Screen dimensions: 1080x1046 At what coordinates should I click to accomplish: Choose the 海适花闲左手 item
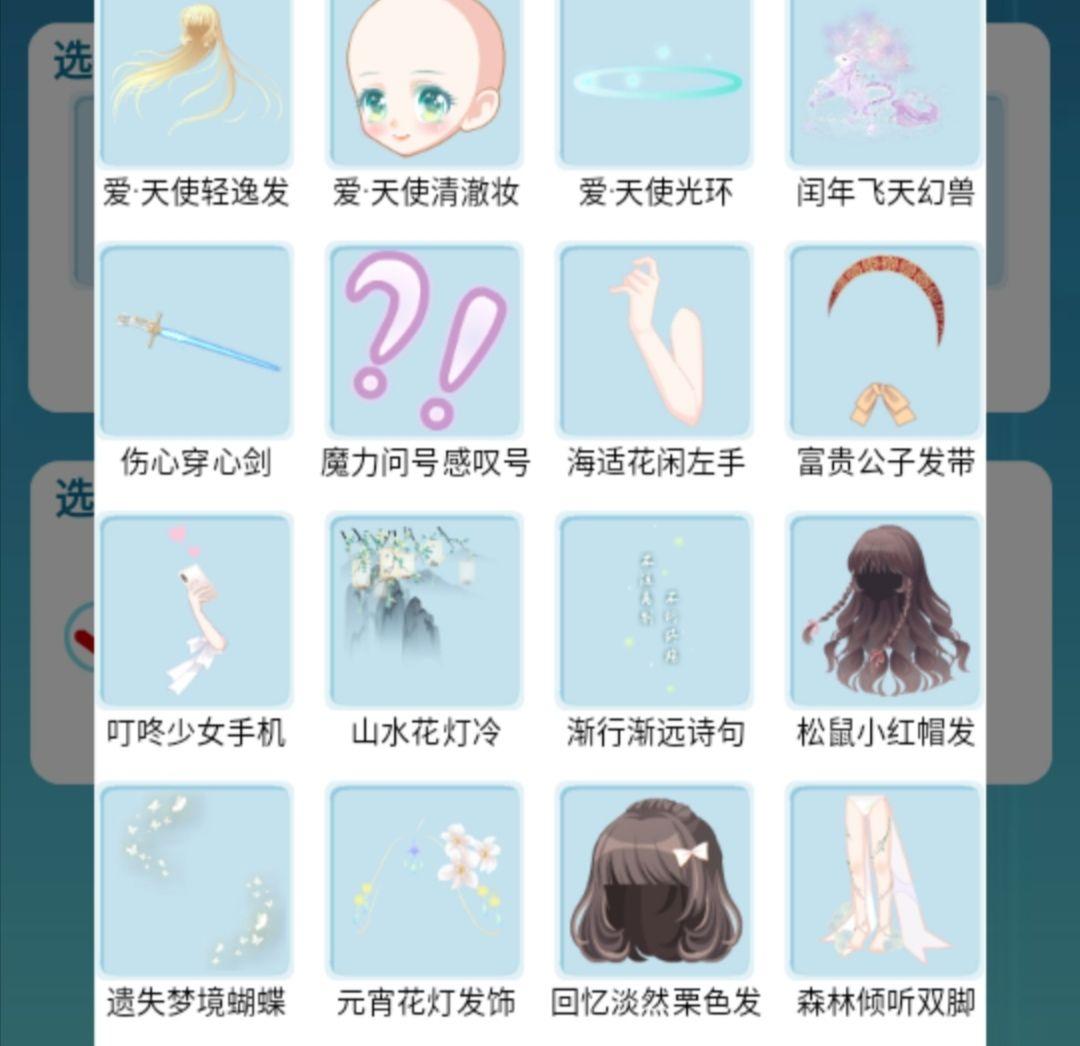pyautogui.click(x=656, y=342)
